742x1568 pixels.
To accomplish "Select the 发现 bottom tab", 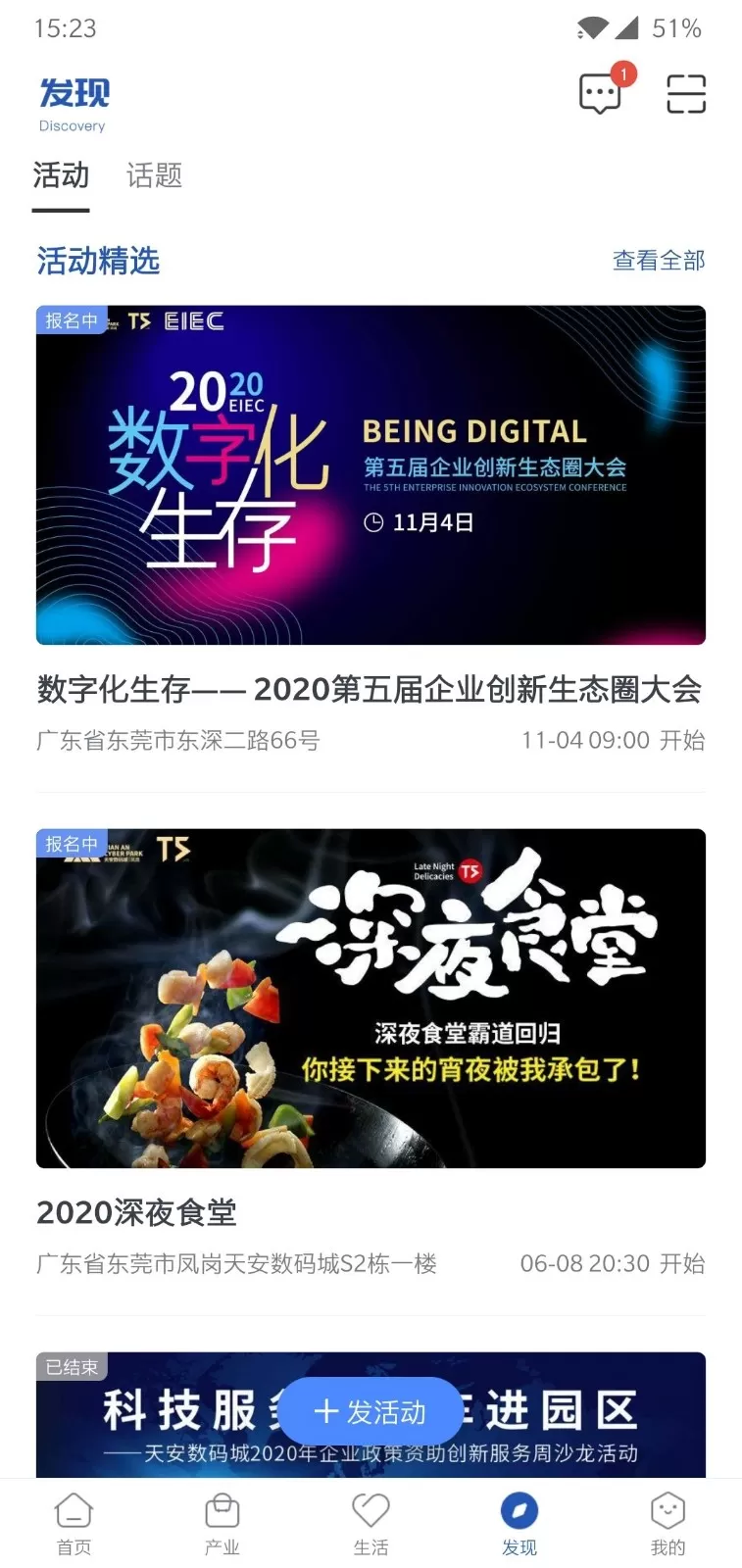I will pos(519,1524).
